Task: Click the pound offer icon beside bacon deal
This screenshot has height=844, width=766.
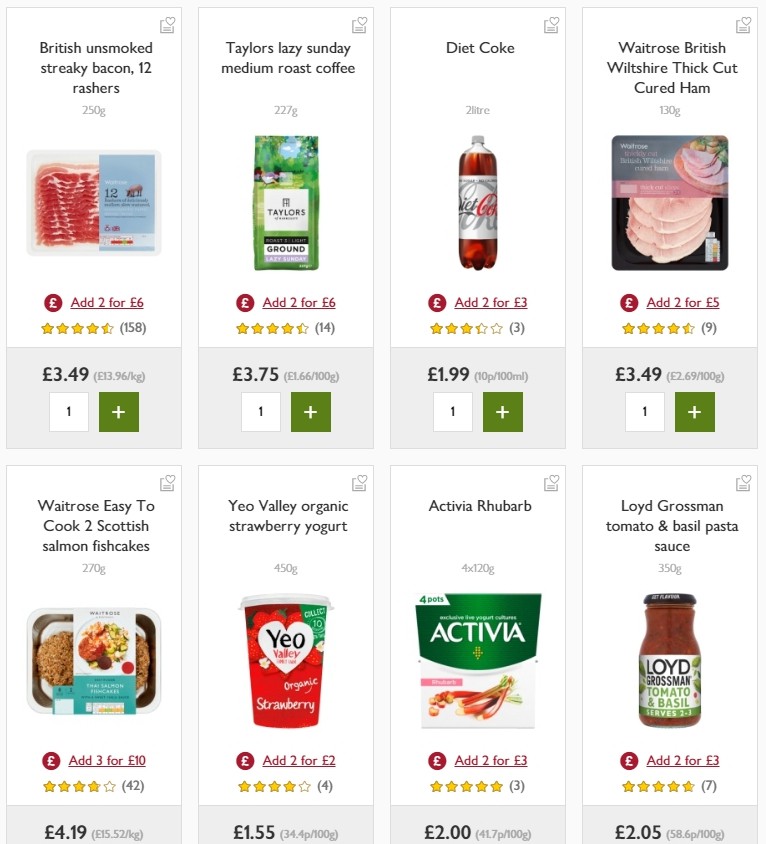Action: click(53, 302)
